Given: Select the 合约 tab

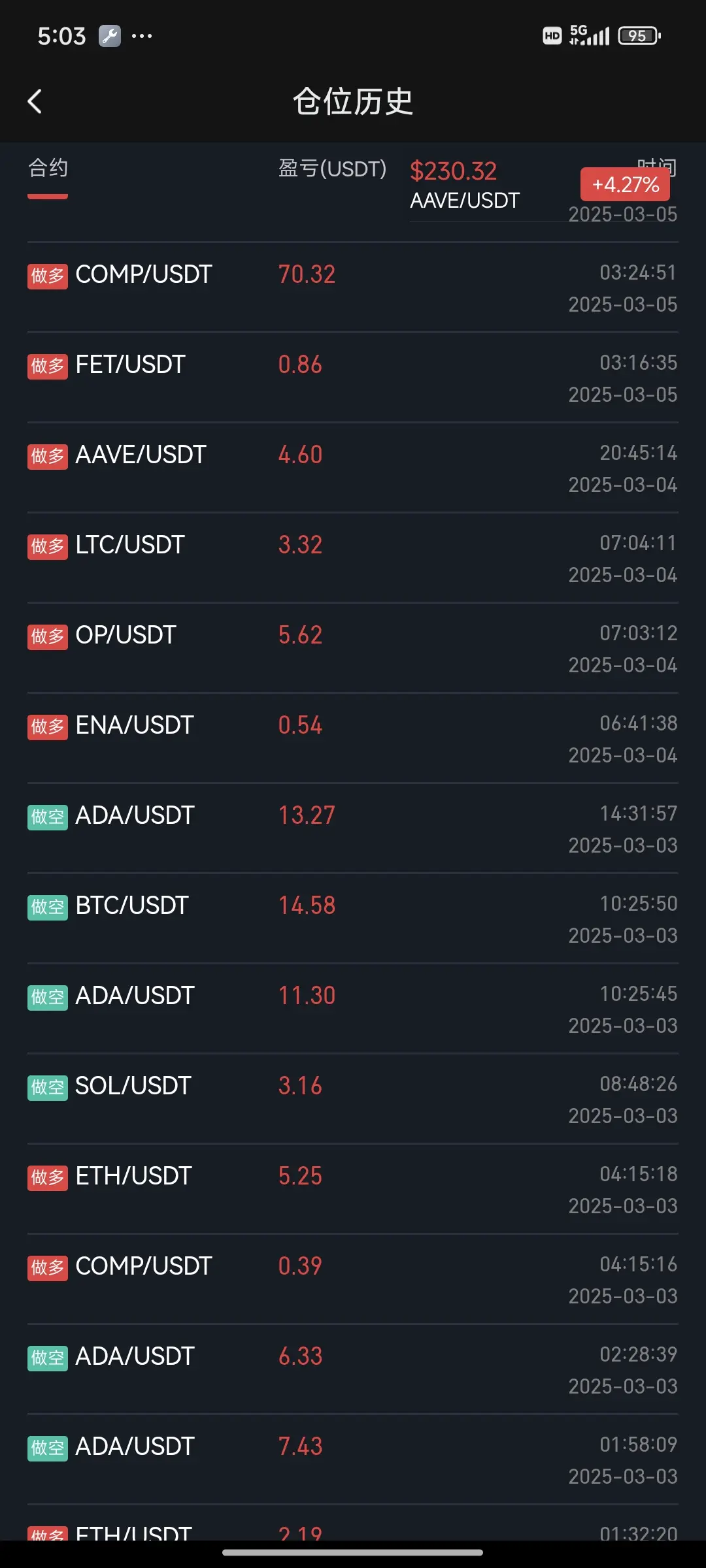Looking at the screenshot, I should click(48, 169).
